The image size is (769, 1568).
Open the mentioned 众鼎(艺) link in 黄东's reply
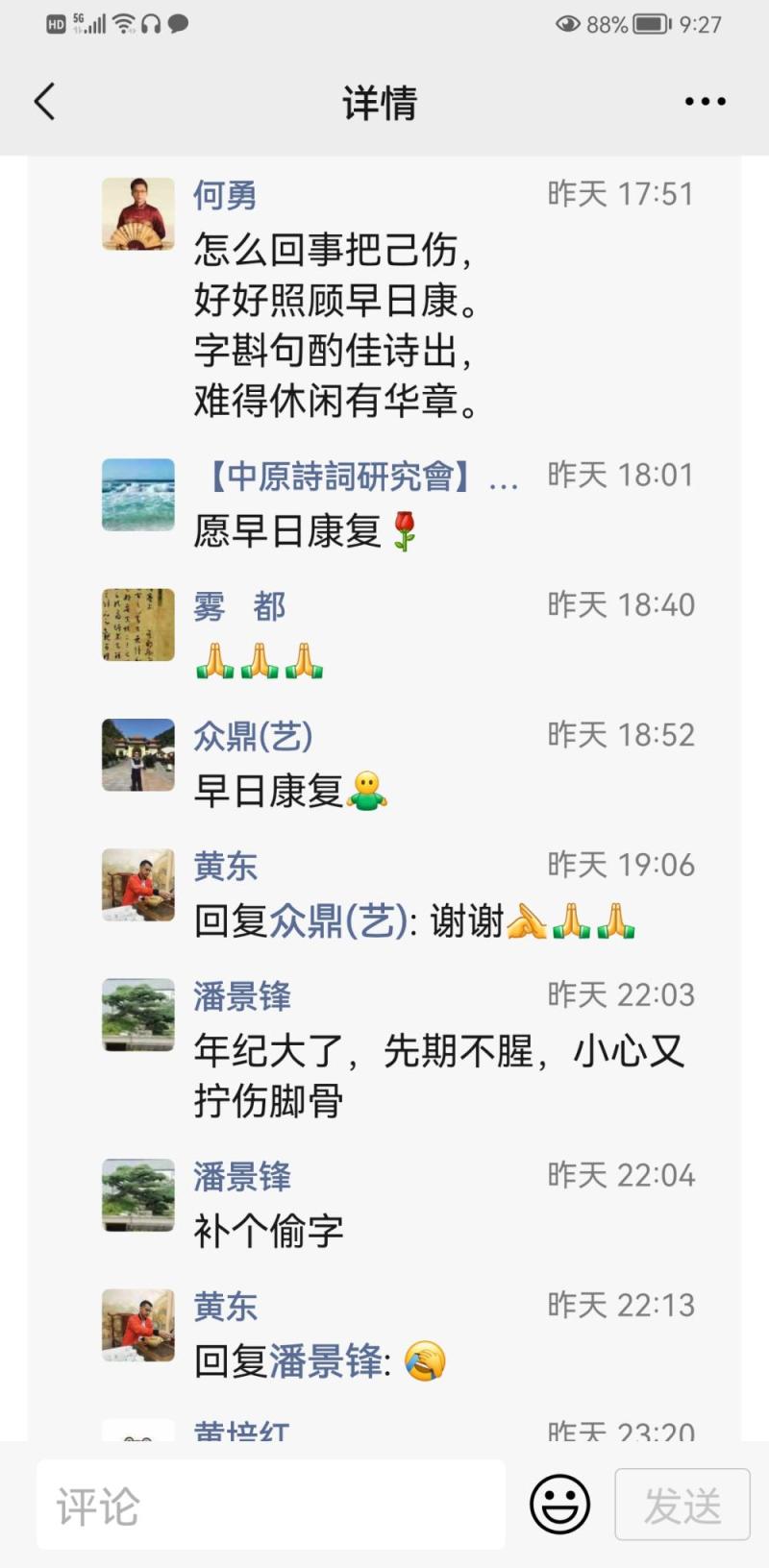[337, 921]
